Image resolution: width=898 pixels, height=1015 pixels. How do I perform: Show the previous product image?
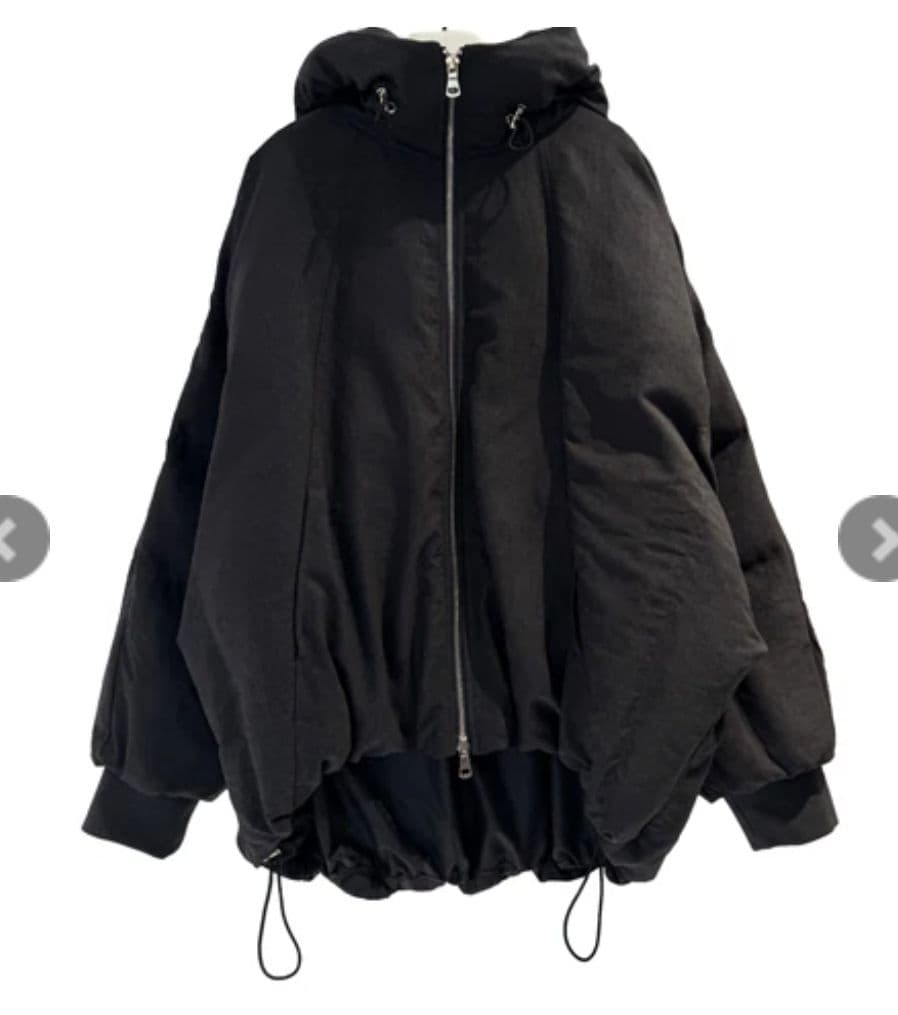tap(18, 539)
